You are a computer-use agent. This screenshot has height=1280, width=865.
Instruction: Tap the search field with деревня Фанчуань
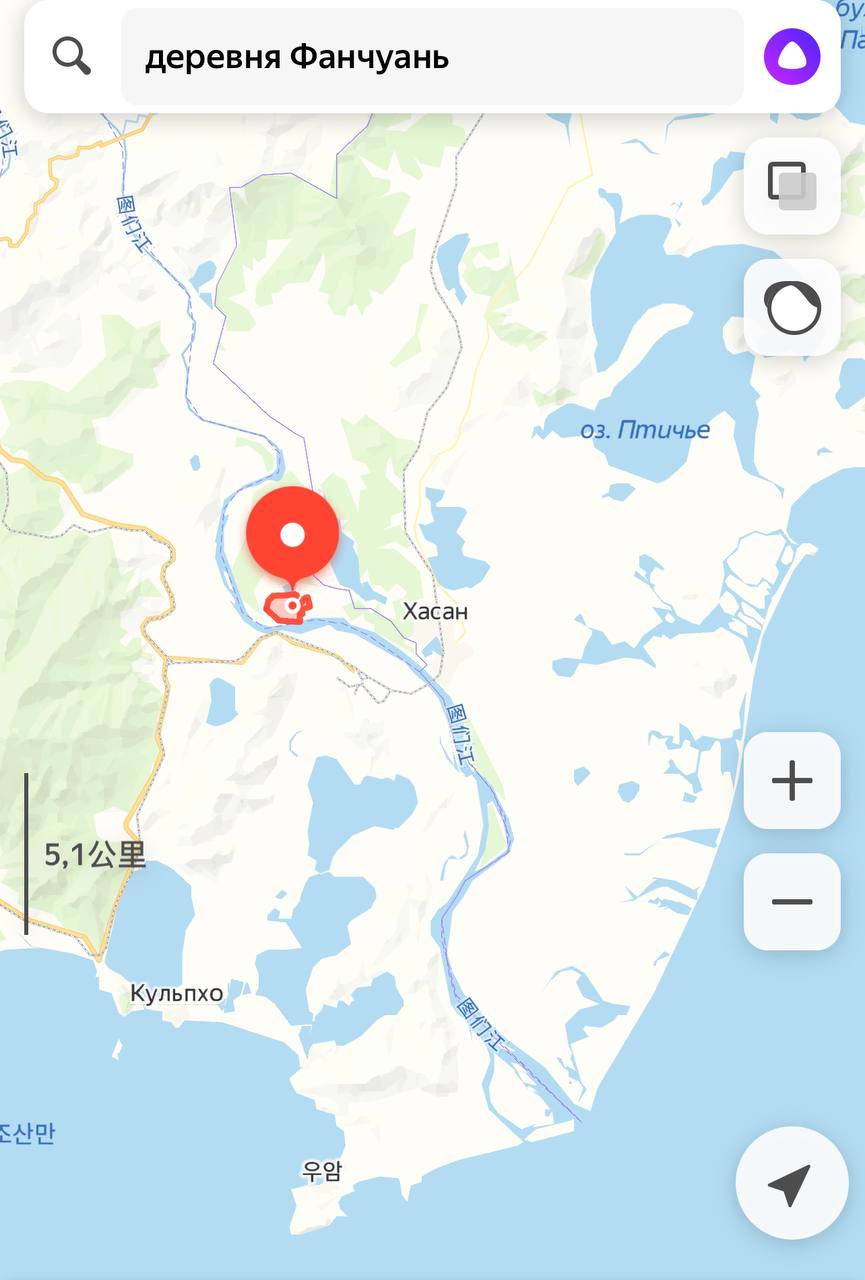432,57
